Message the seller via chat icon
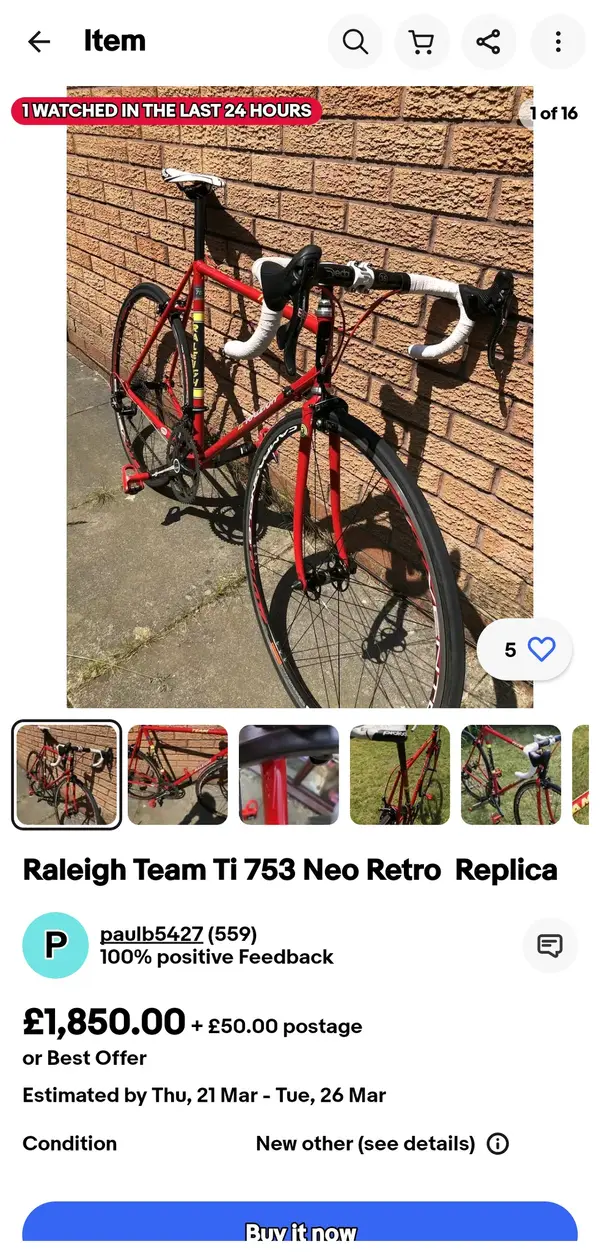Viewport: 600px width, 1252px height. pos(550,945)
